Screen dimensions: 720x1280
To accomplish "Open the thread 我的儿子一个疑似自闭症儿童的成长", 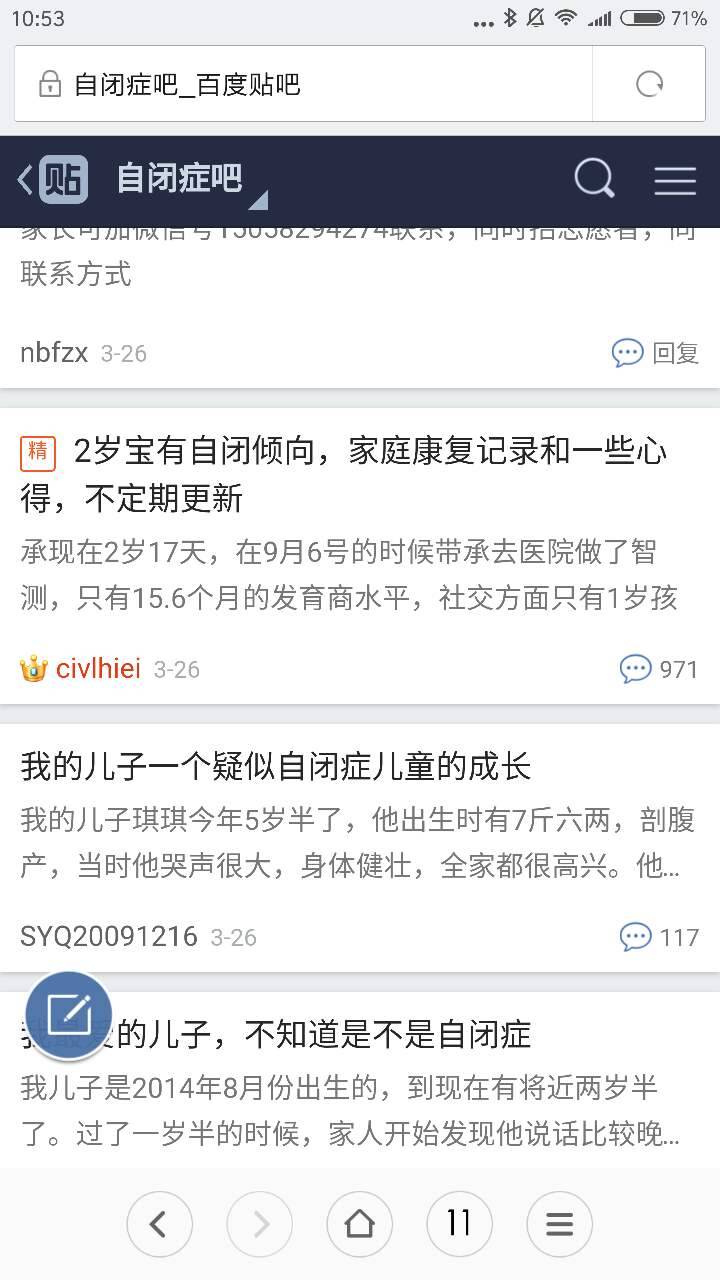I will pyautogui.click(x=276, y=766).
